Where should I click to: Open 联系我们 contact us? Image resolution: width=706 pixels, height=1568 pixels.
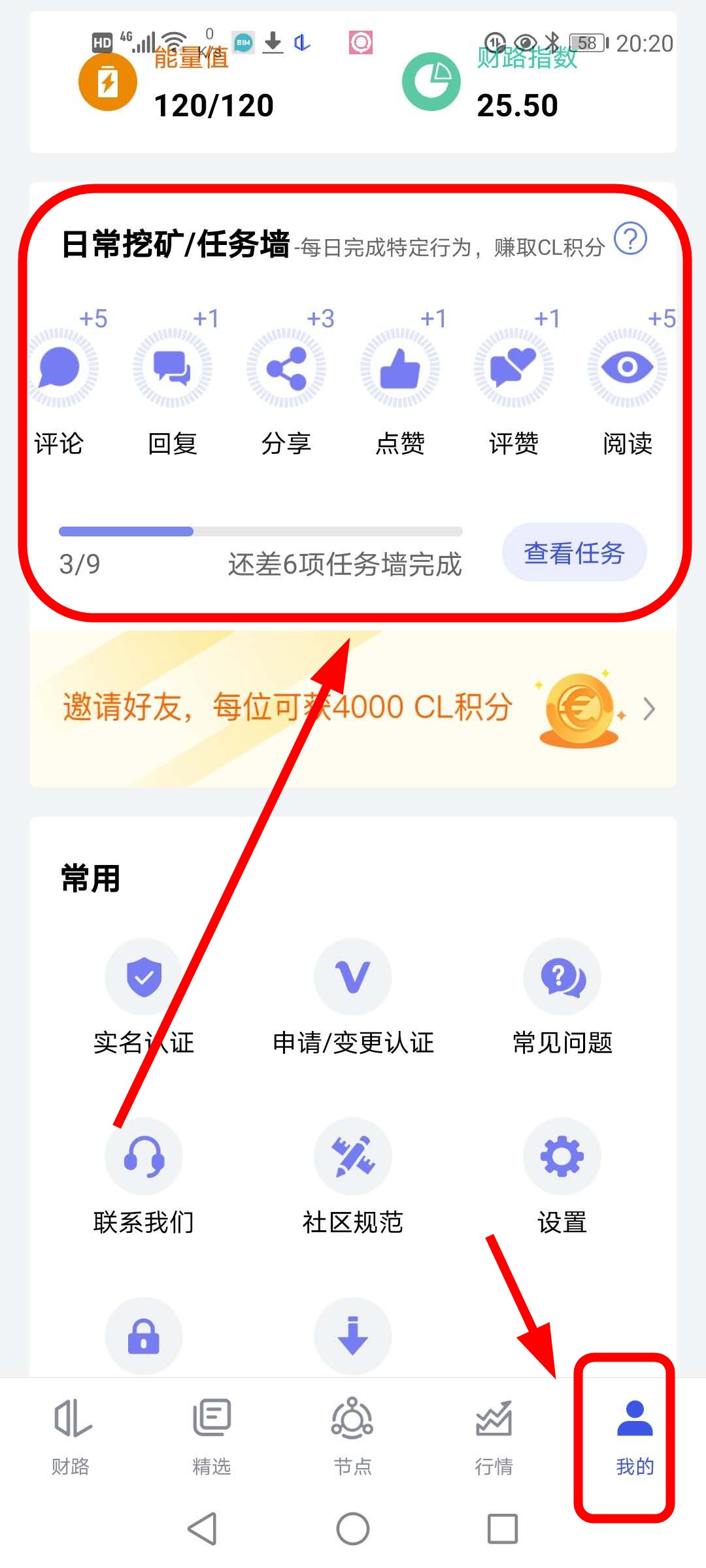144,1156
